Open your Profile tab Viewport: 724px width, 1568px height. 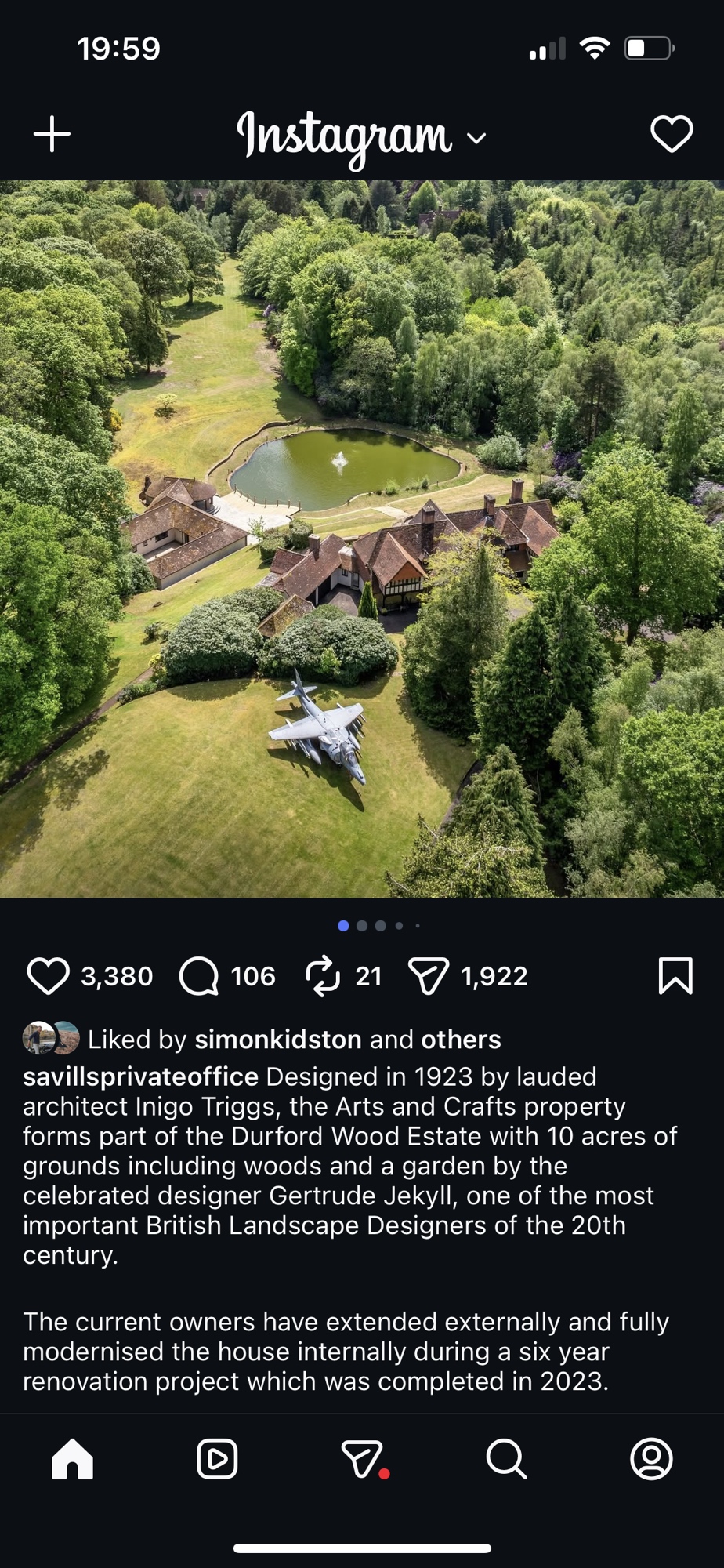[651, 1459]
